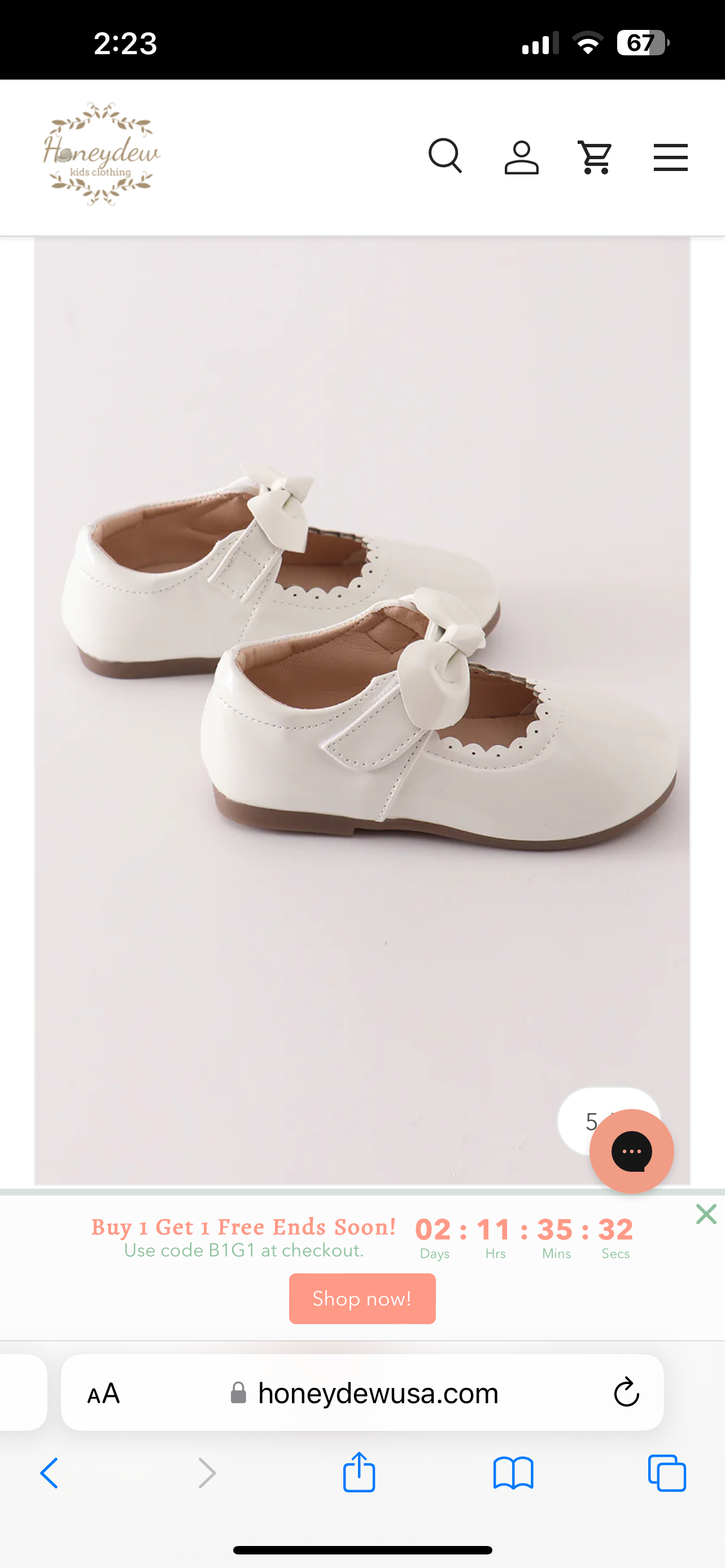Tap the honeydewusa.com address bar

click(377, 1392)
